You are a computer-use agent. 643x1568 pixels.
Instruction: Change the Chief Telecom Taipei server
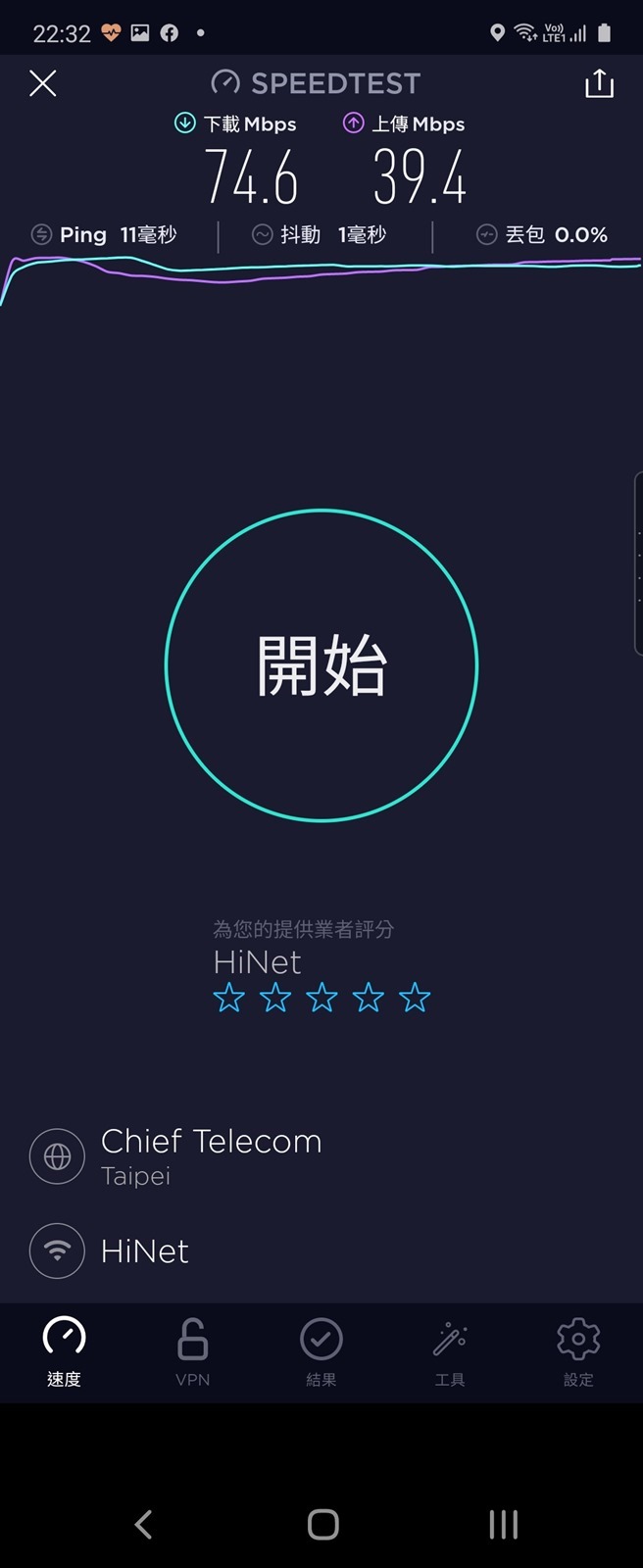pos(211,1155)
